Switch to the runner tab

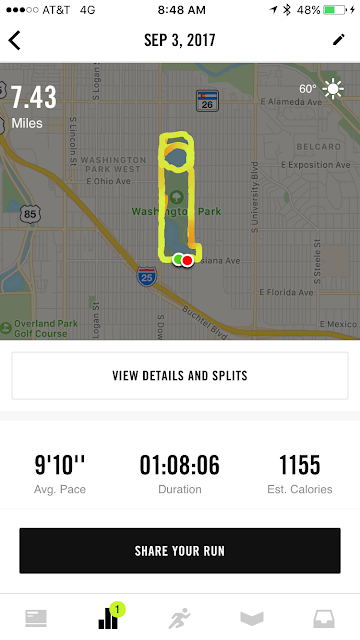point(180,618)
